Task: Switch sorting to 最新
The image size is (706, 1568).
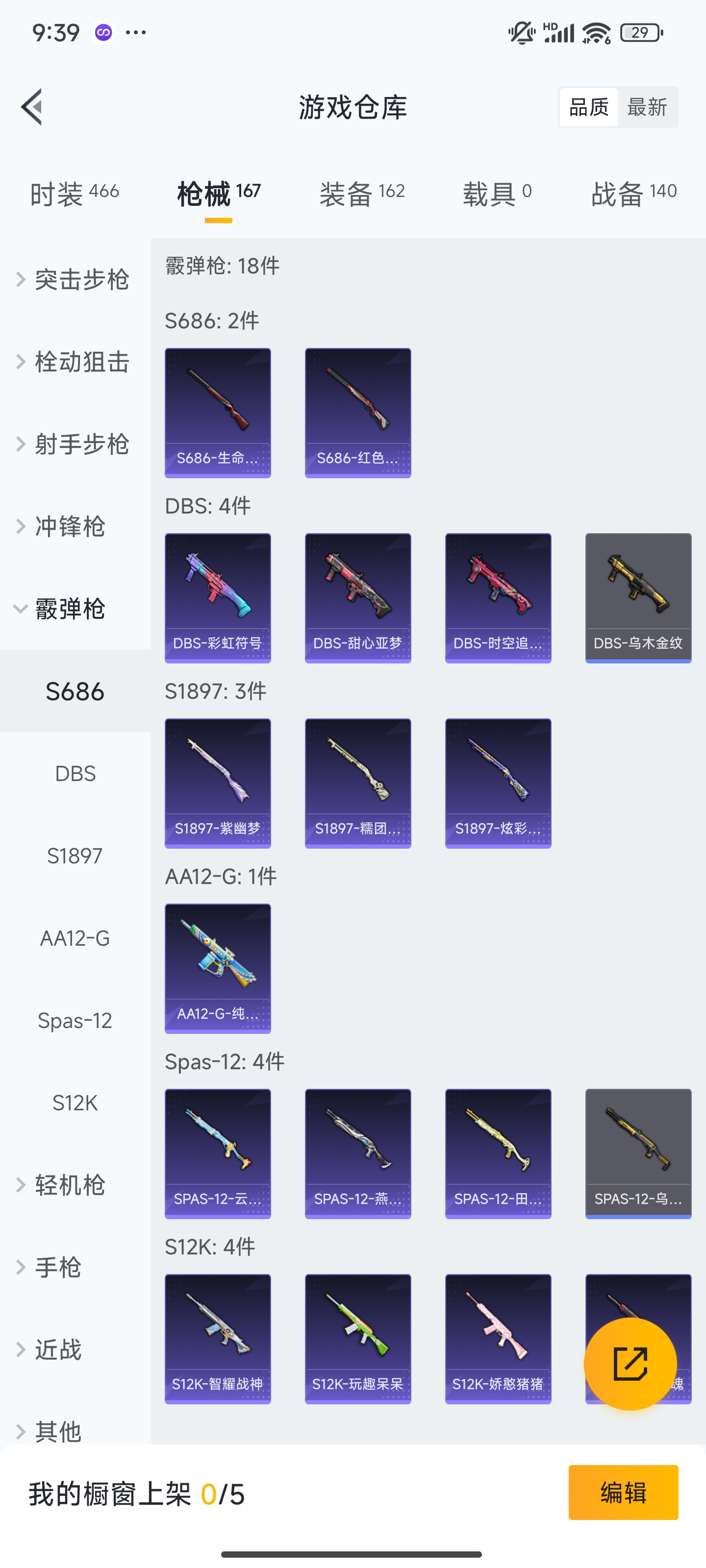Action: pos(648,106)
